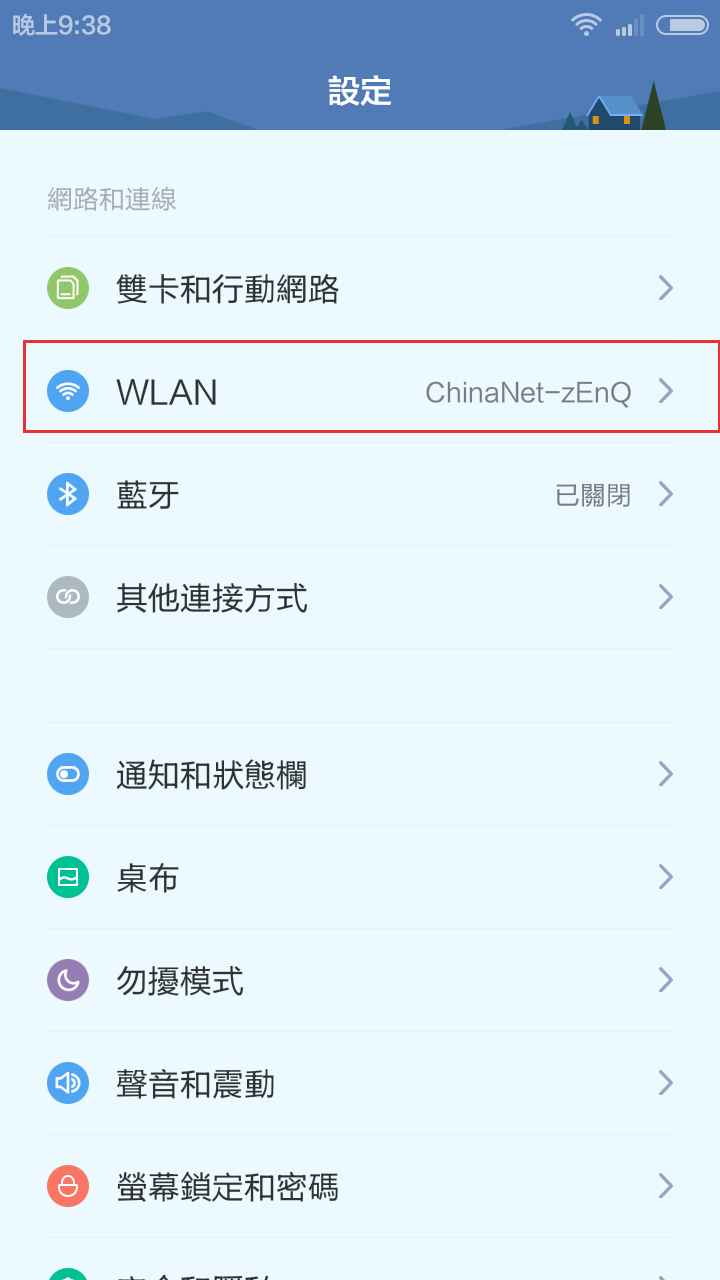Open 雙卡和行動網路 settings

pyautogui.click(x=360, y=289)
